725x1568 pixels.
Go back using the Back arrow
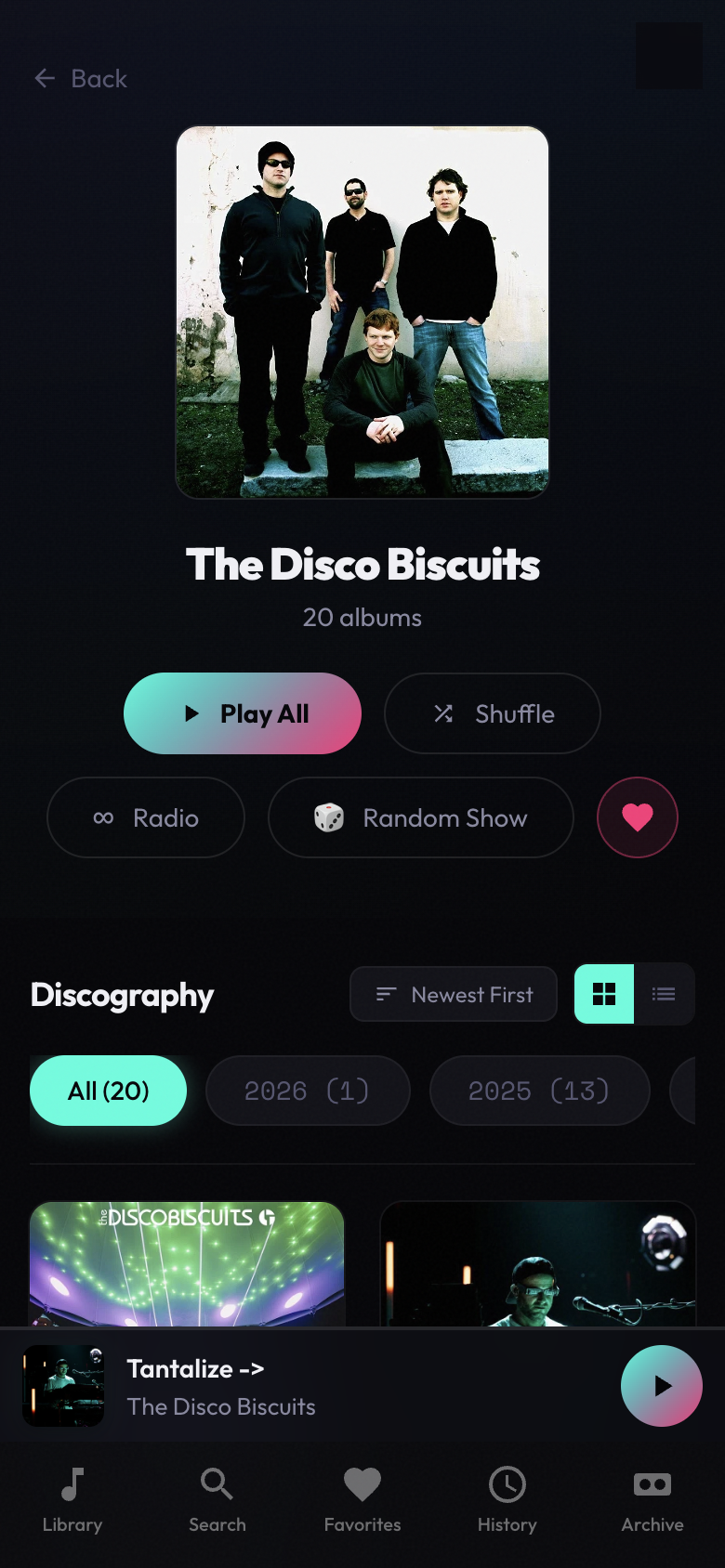point(80,79)
